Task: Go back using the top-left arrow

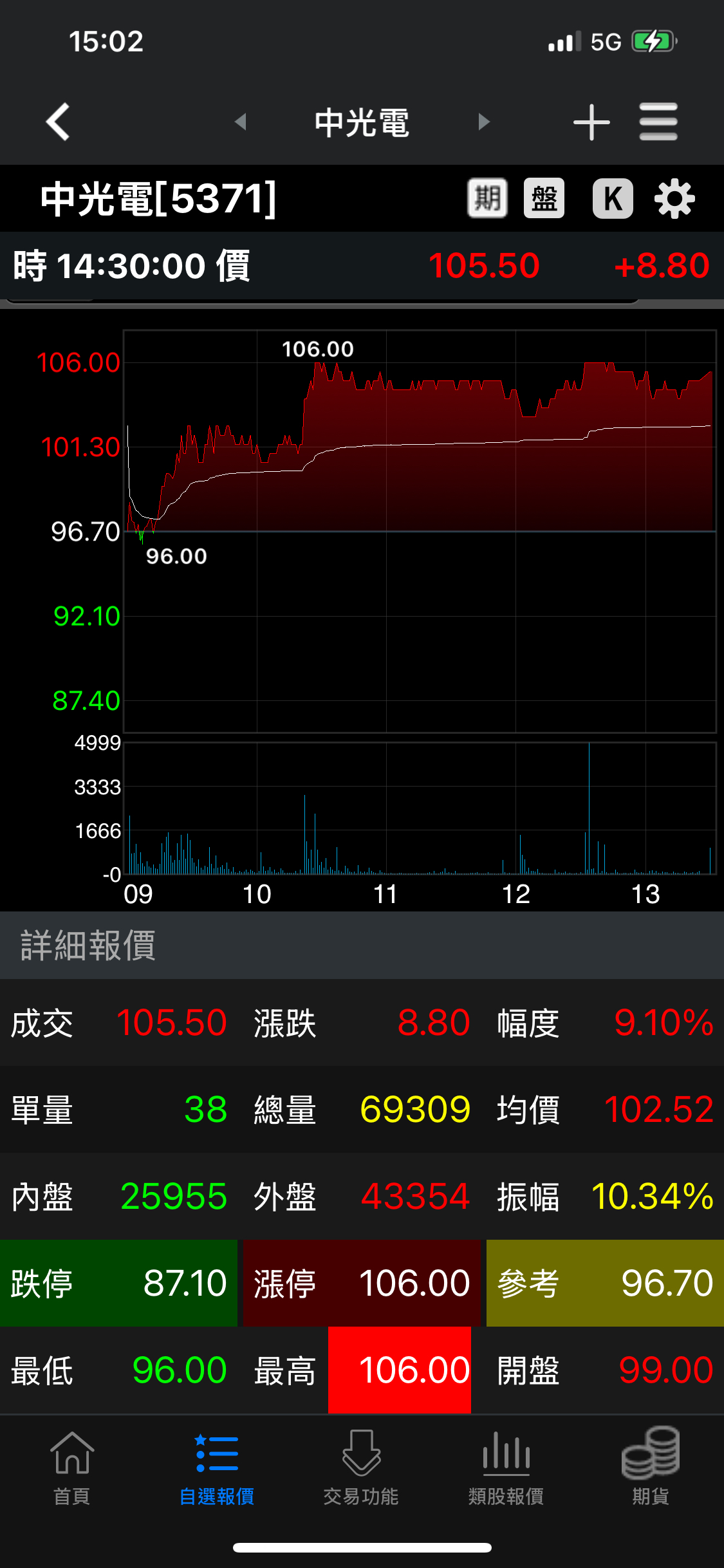Action: coord(58,122)
